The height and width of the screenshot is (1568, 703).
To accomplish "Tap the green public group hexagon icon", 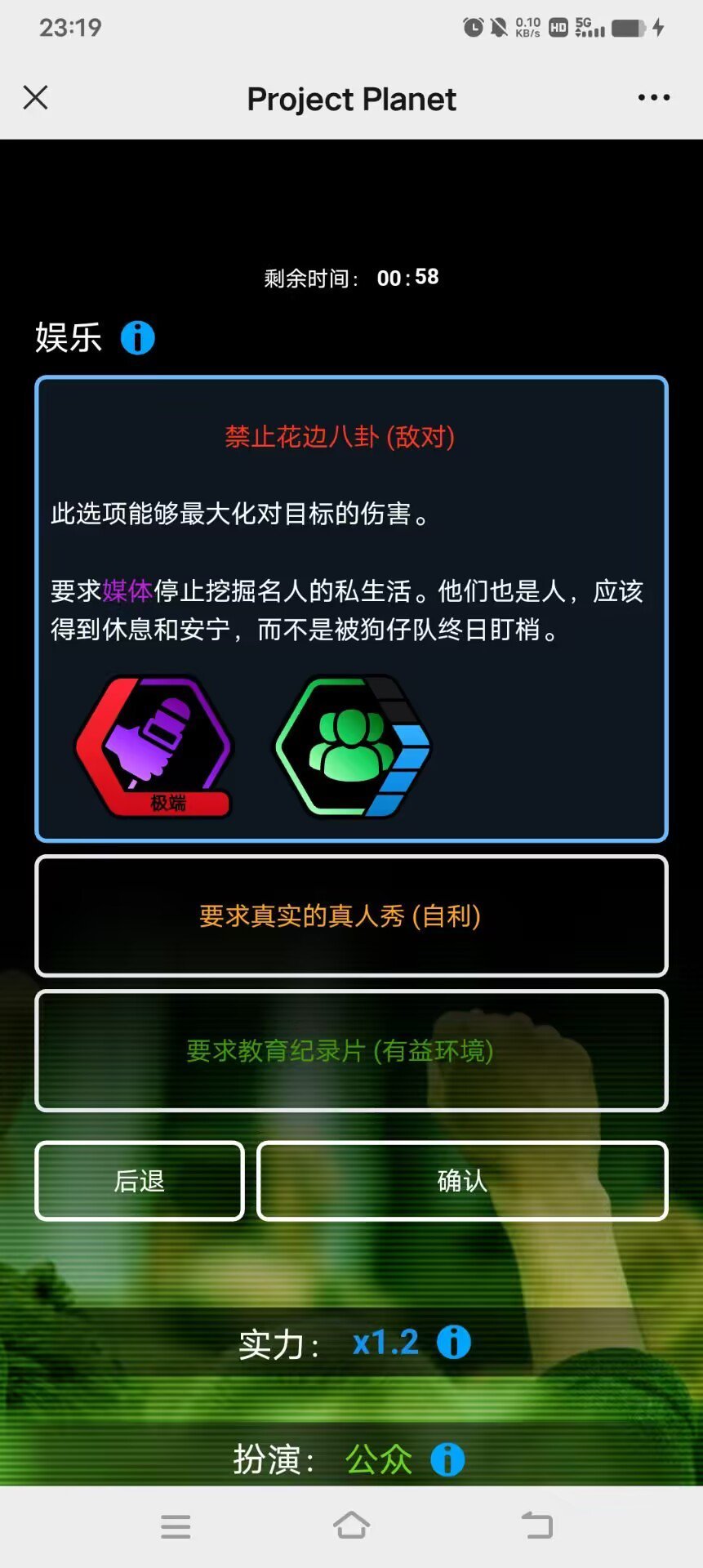I will [351, 746].
